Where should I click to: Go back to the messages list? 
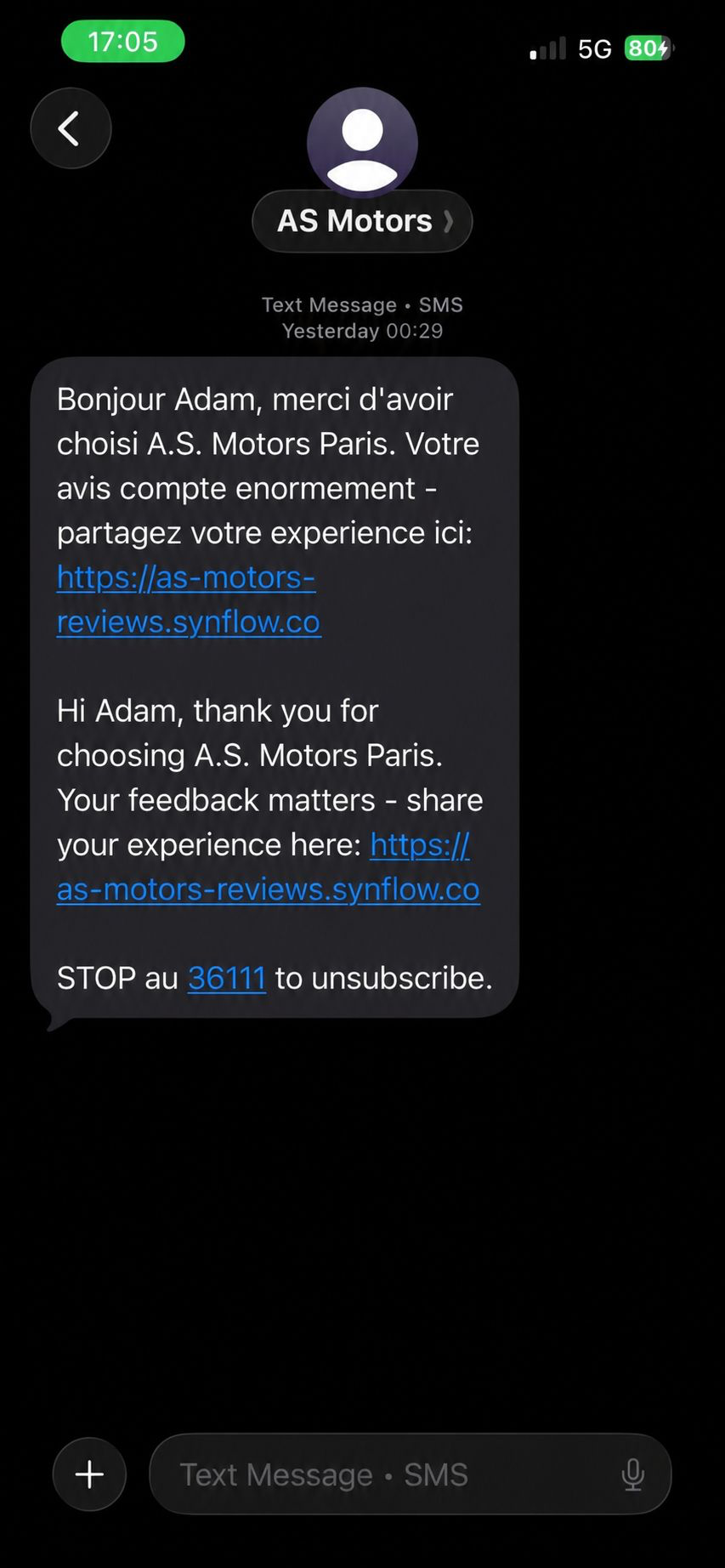point(71,128)
